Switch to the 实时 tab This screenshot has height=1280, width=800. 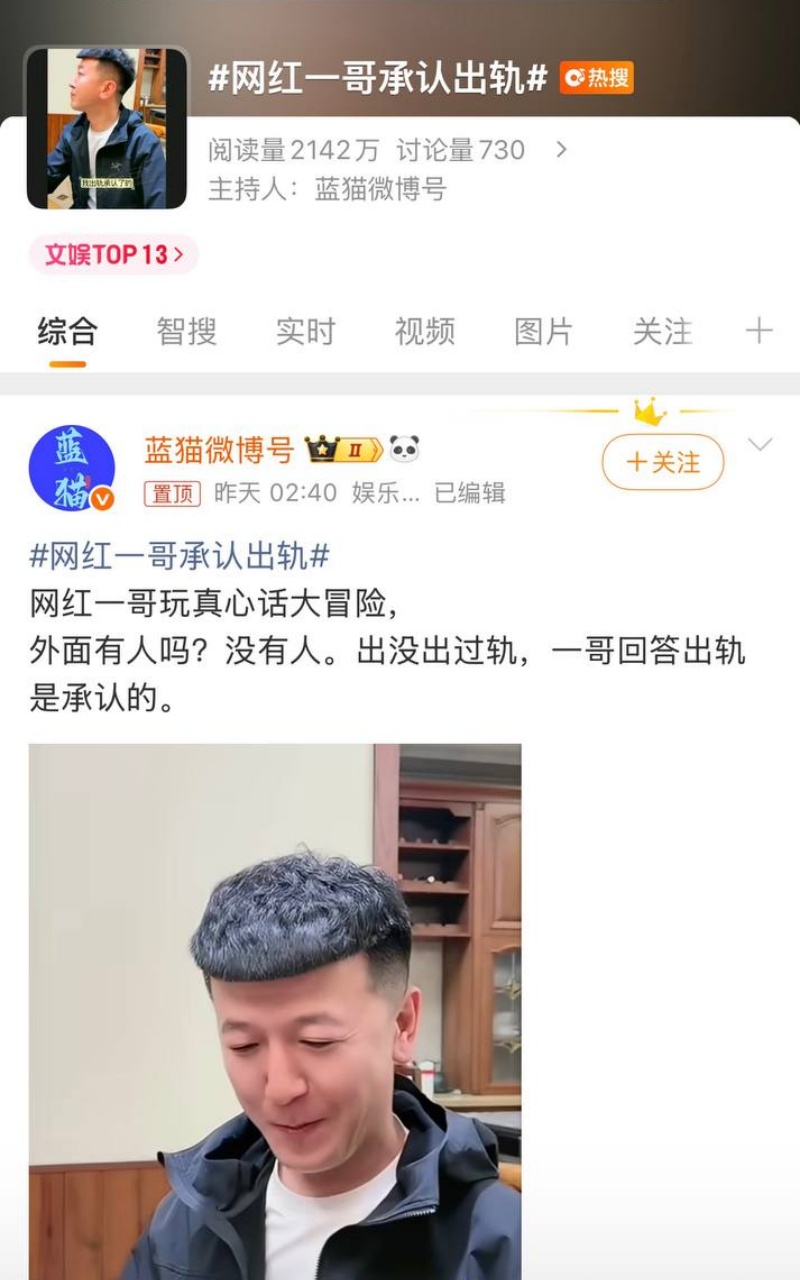pos(305,331)
